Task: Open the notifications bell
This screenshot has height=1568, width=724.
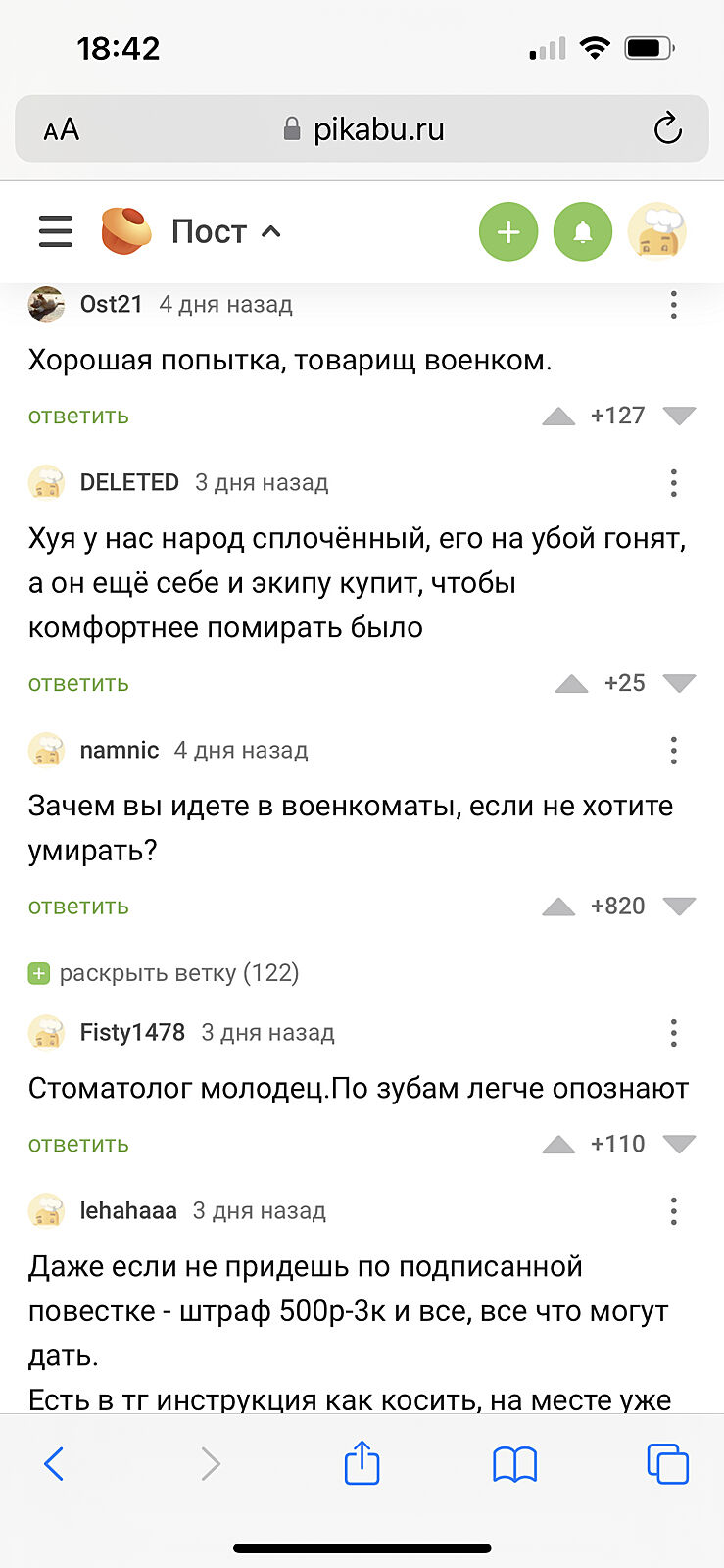Action: (x=582, y=232)
